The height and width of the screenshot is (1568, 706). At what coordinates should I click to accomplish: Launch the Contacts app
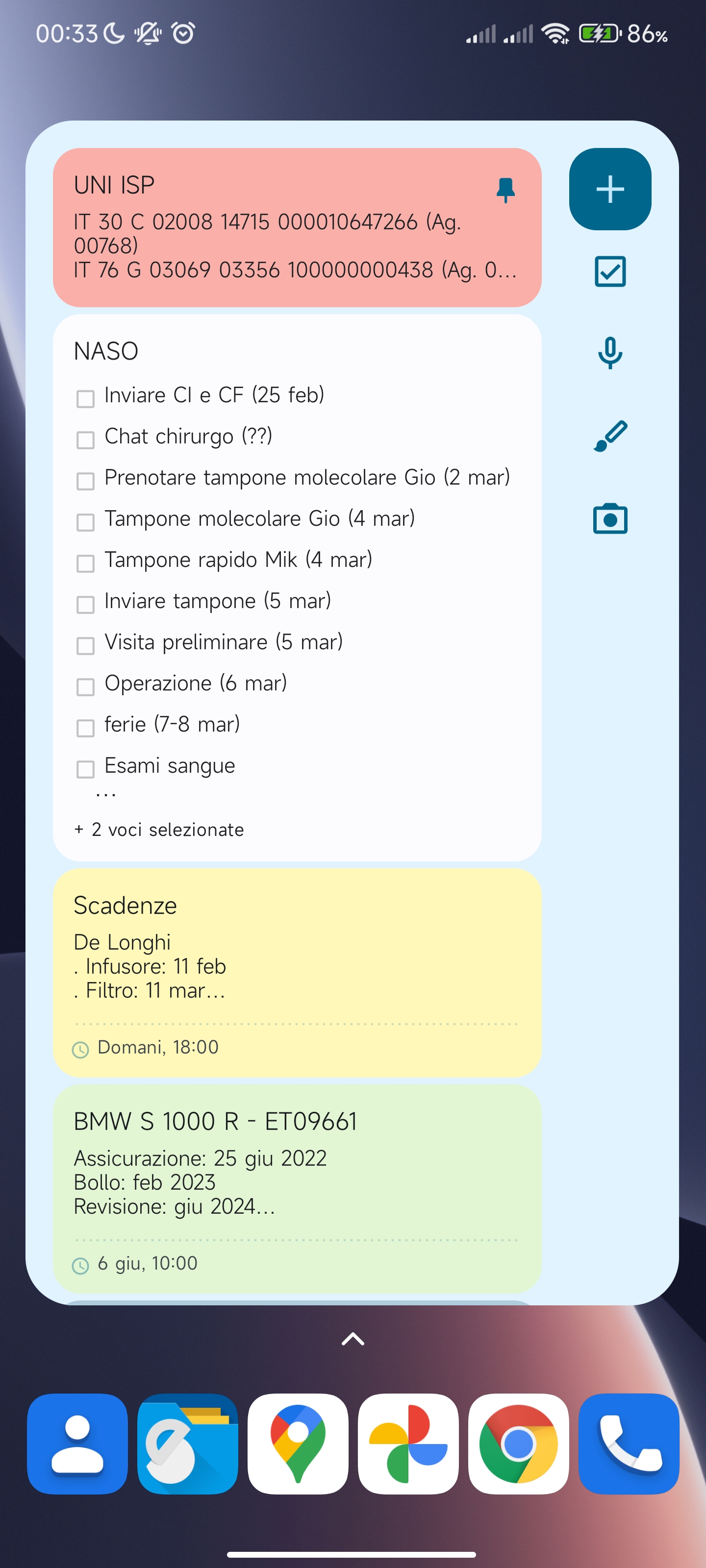pyautogui.click(x=77, y=1443)
